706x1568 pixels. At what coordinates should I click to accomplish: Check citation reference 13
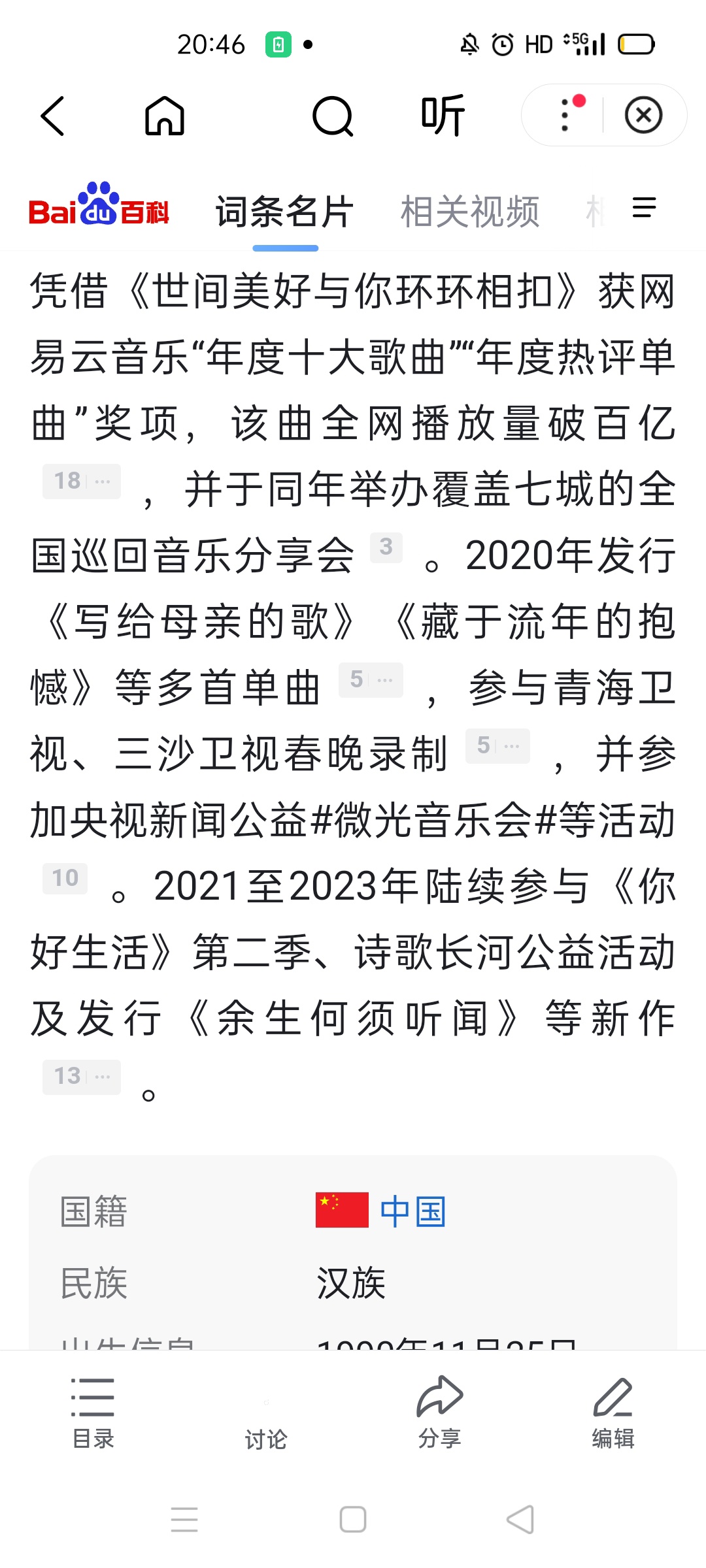point(81,1077)
